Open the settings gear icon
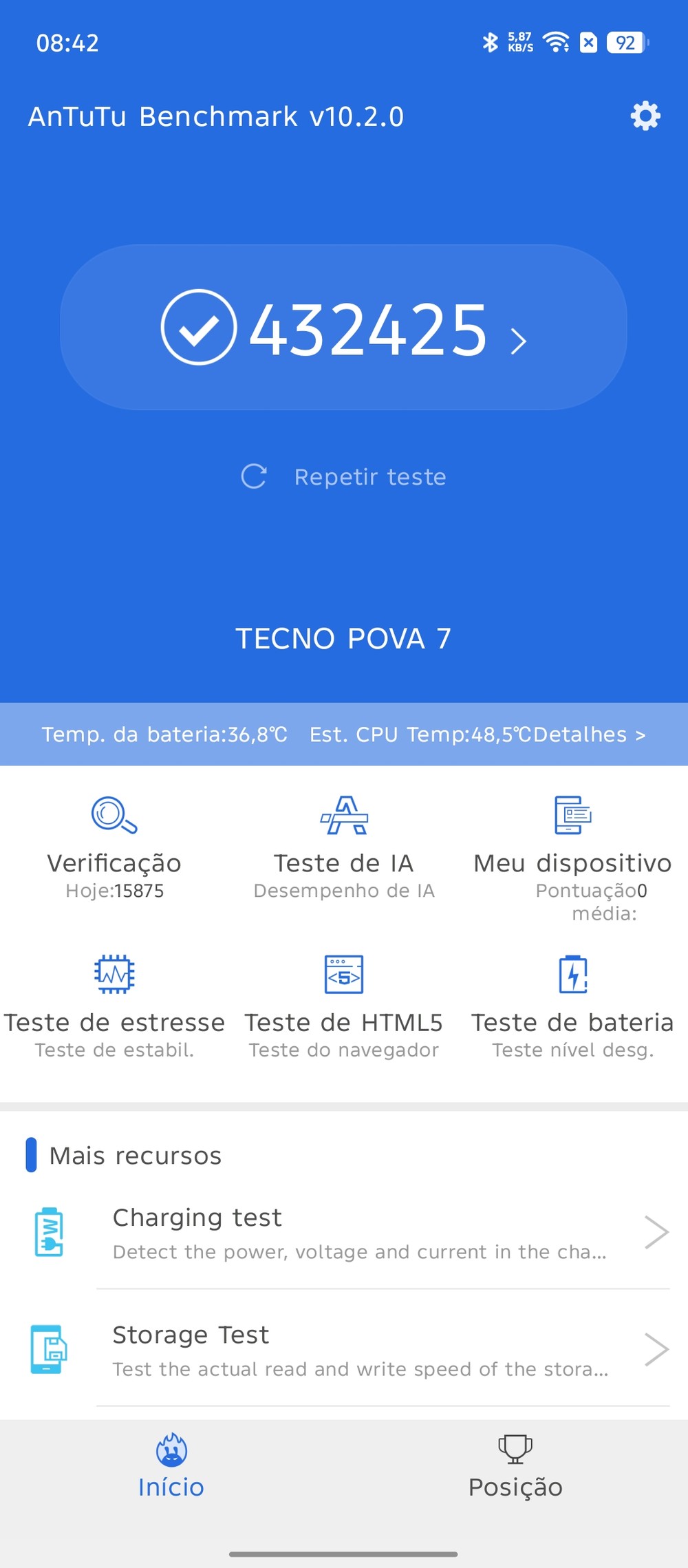 click(645, 116)
